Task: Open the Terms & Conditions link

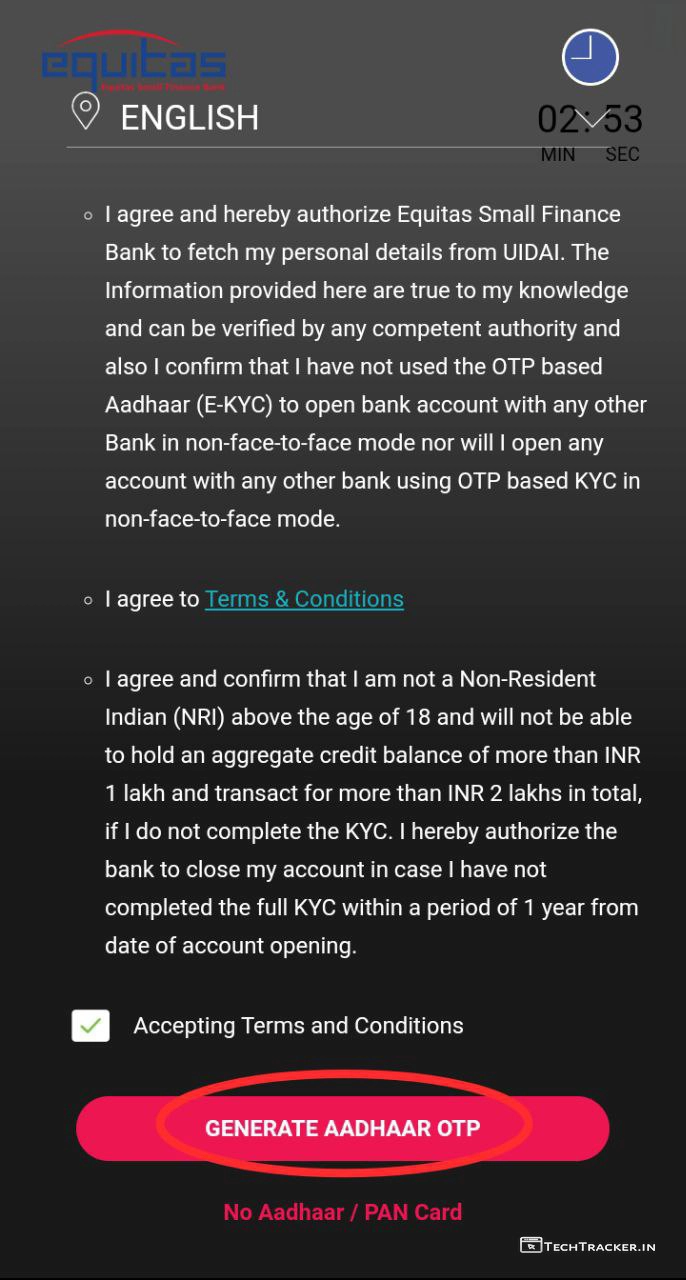Action: 304,599
